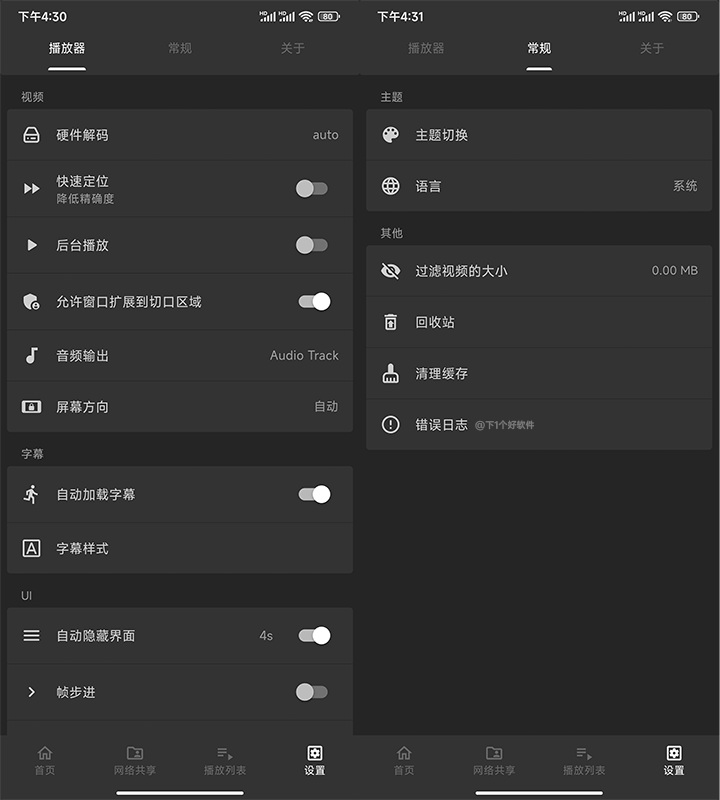View the 错误日志
This screenshot has height=800, width=720.
(x=539, y=425)
